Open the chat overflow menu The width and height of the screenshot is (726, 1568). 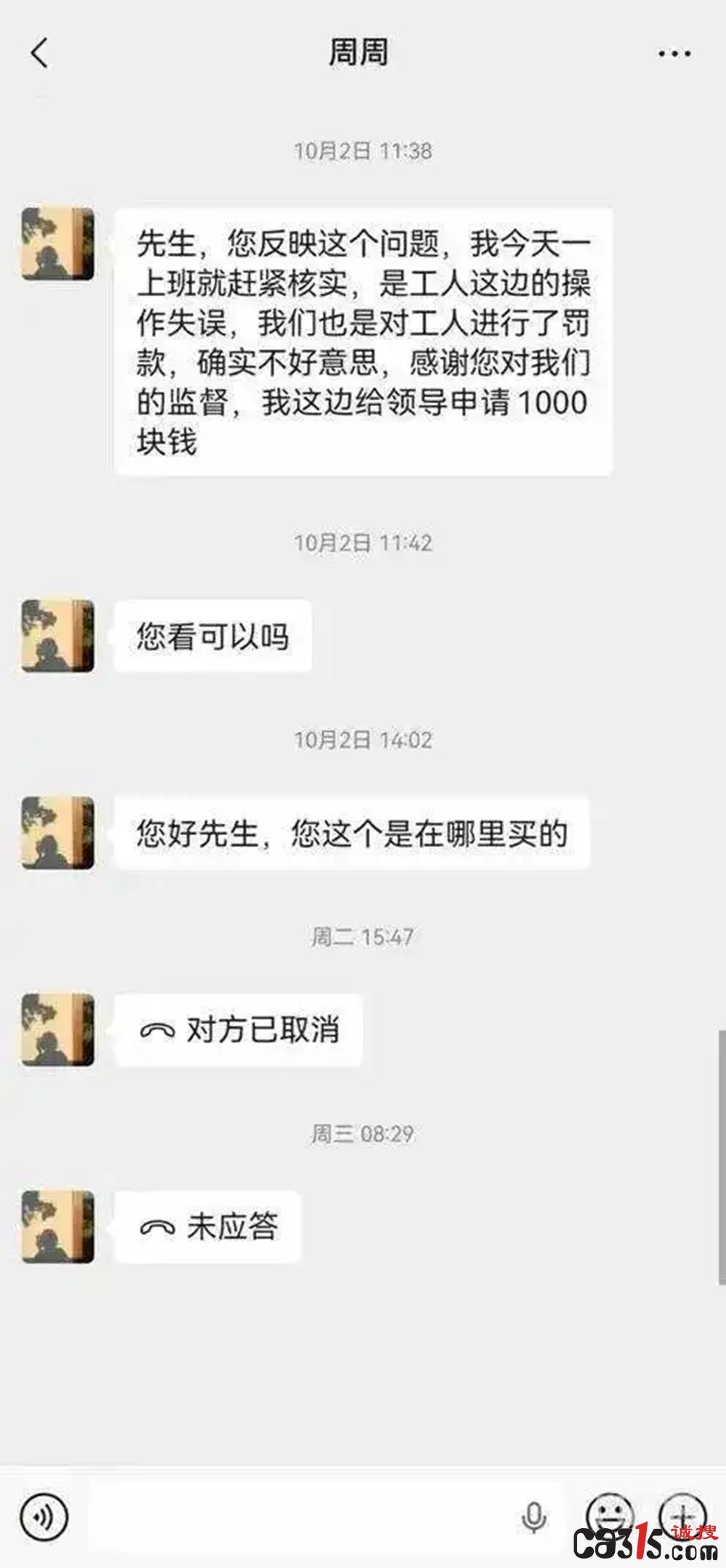click(674, 54)
